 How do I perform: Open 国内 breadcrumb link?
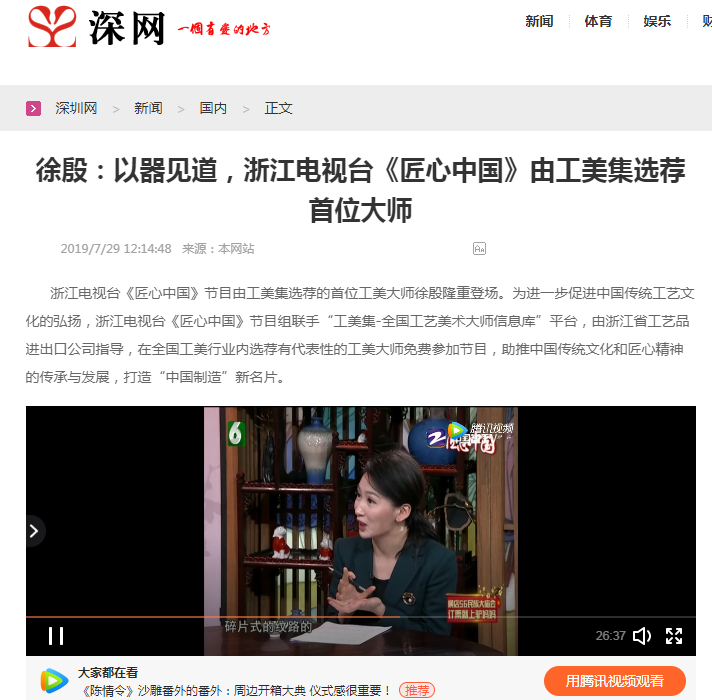tap(213, 108)
